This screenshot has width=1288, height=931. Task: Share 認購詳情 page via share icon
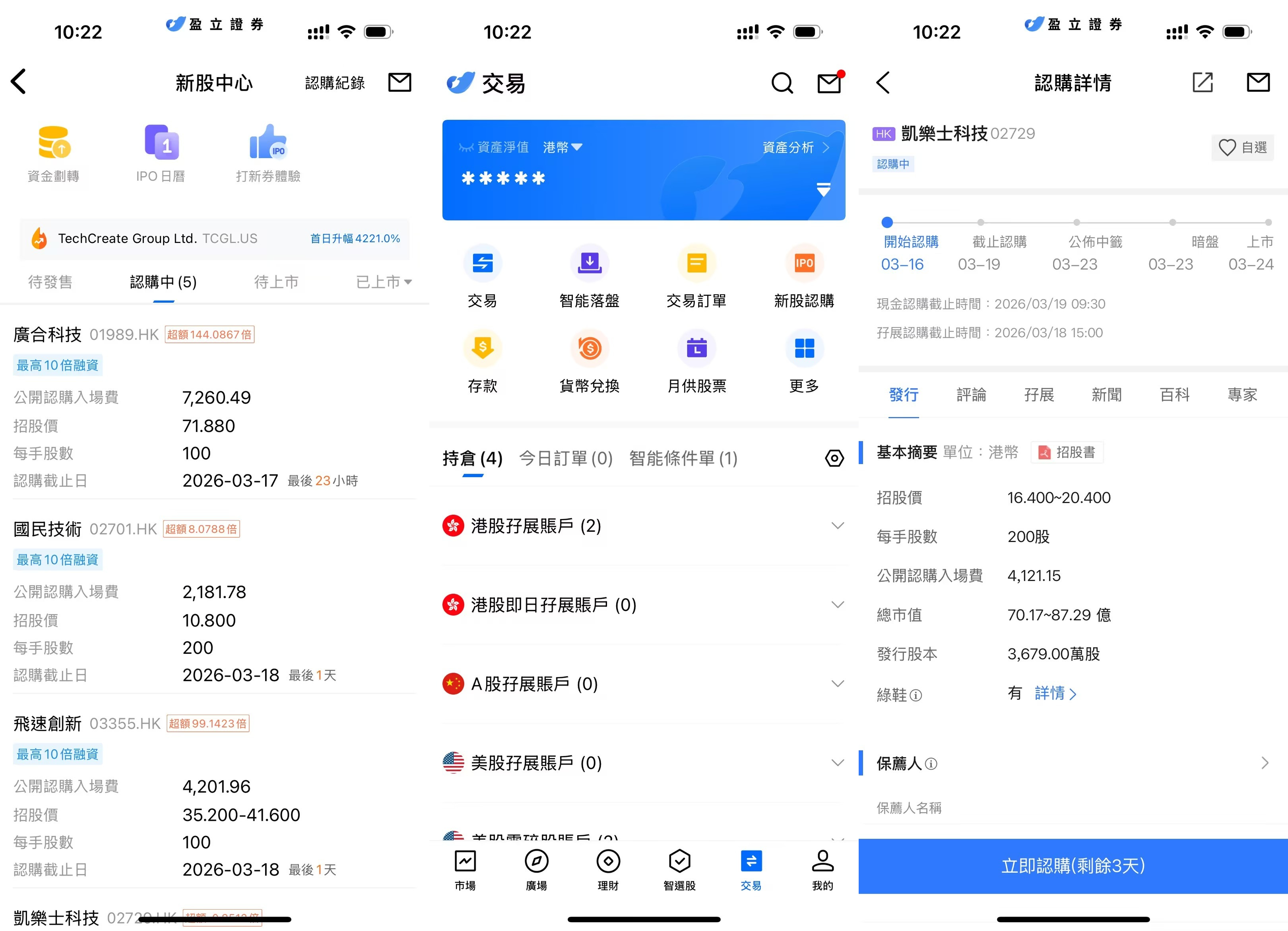pos(1202,83)
